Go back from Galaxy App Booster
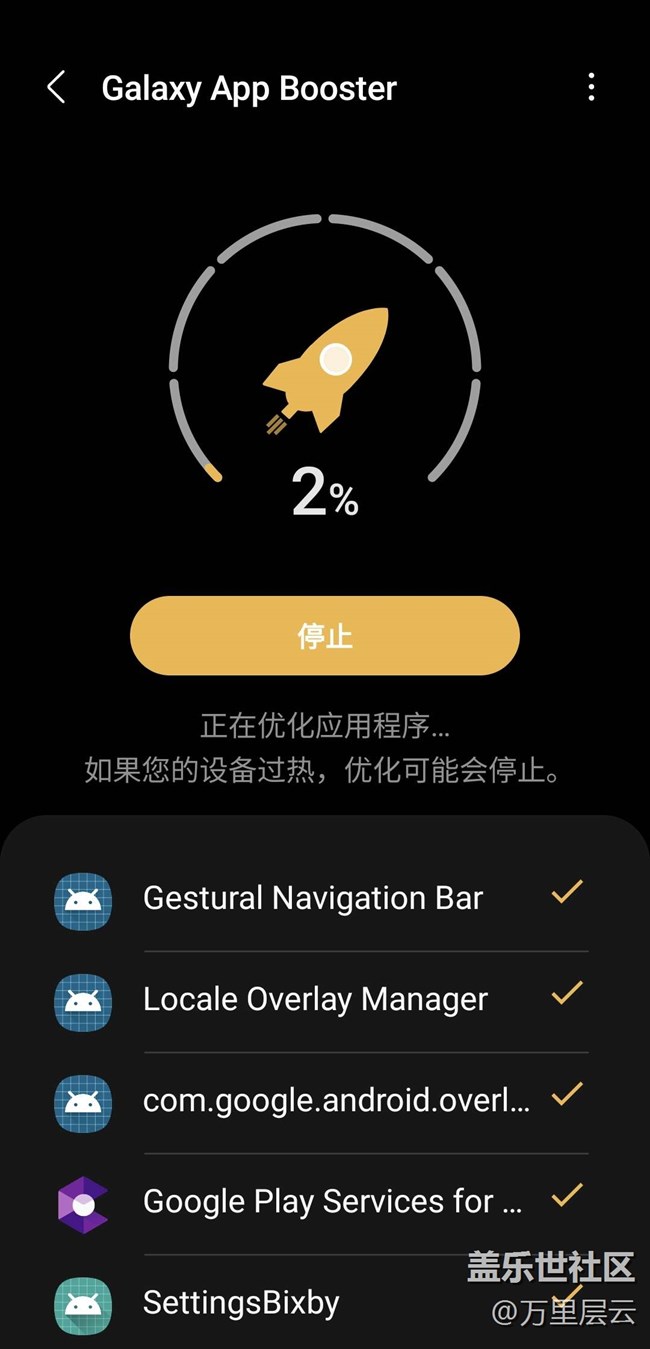 tap(56, 88)
